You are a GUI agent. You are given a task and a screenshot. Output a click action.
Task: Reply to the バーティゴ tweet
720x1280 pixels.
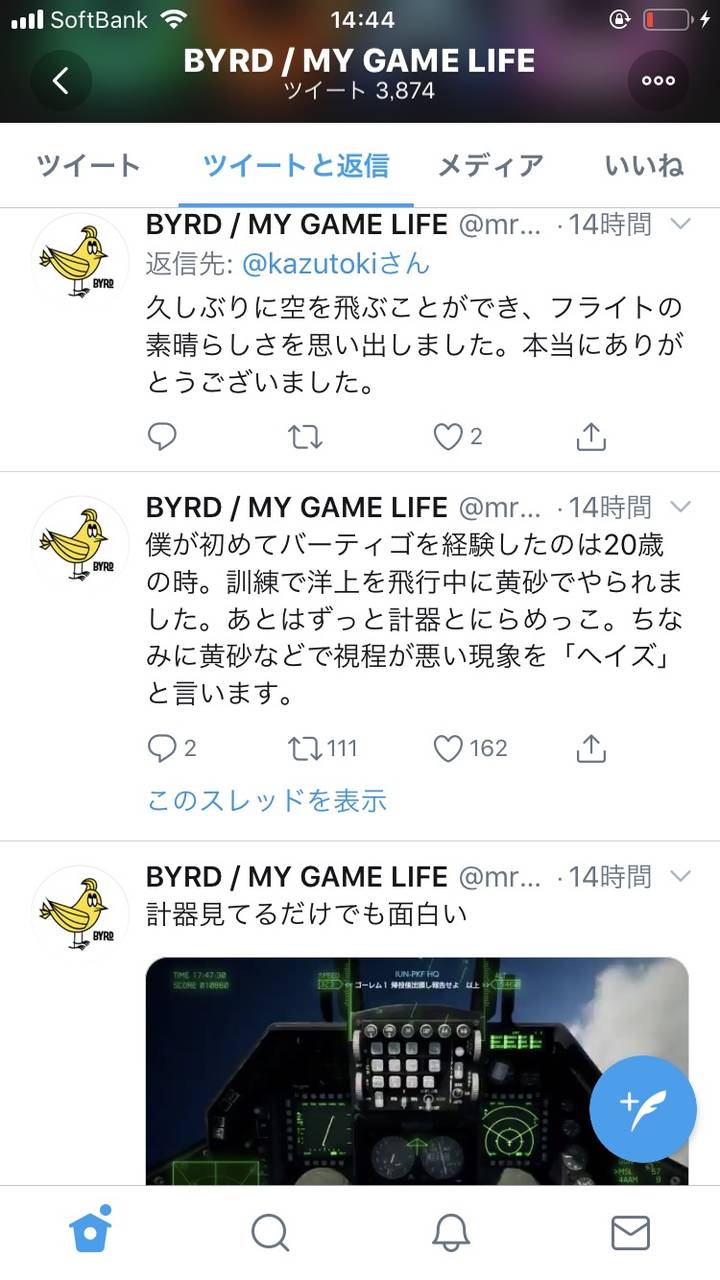click(171, 748)
